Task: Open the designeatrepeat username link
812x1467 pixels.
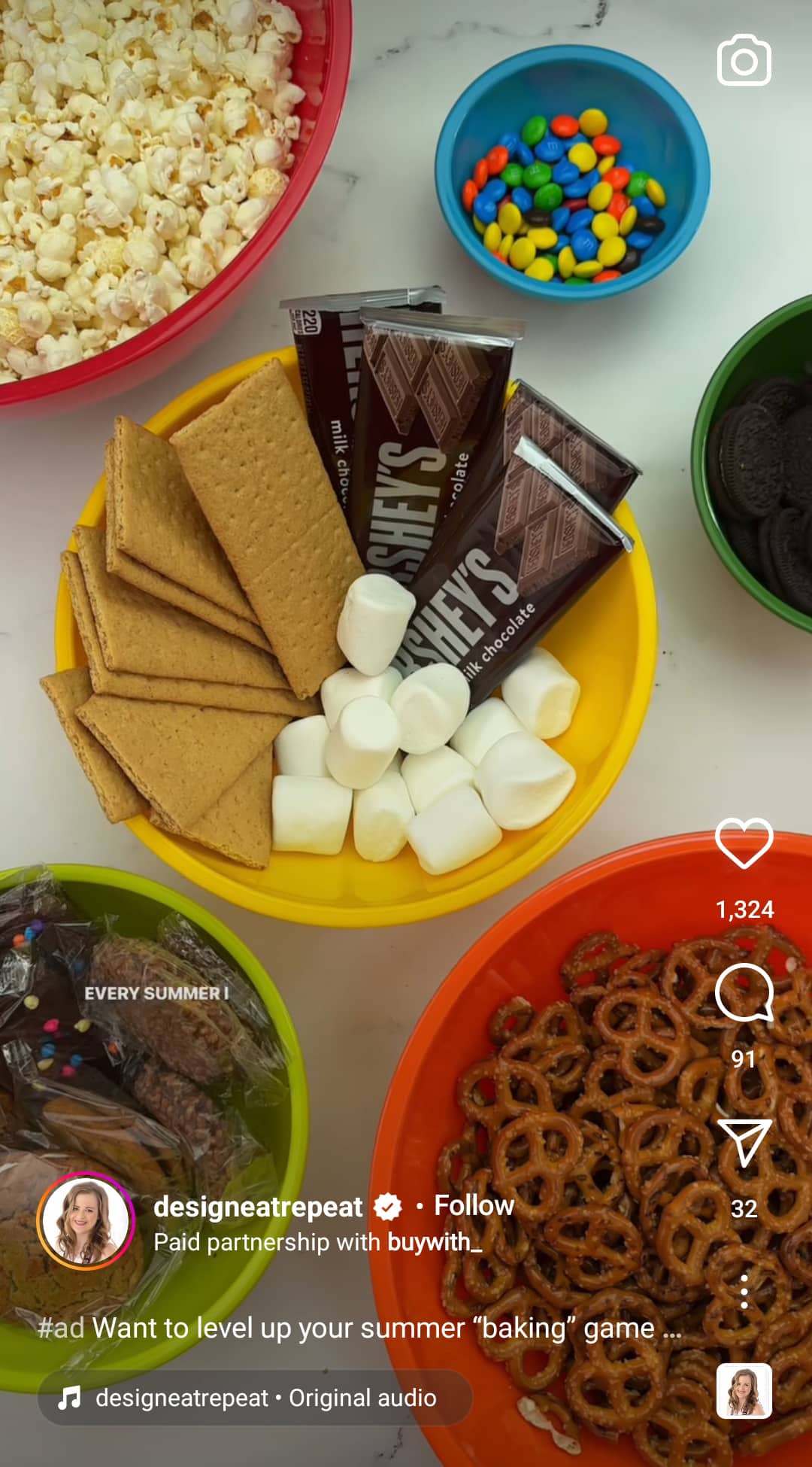Action: point(258,1207)
